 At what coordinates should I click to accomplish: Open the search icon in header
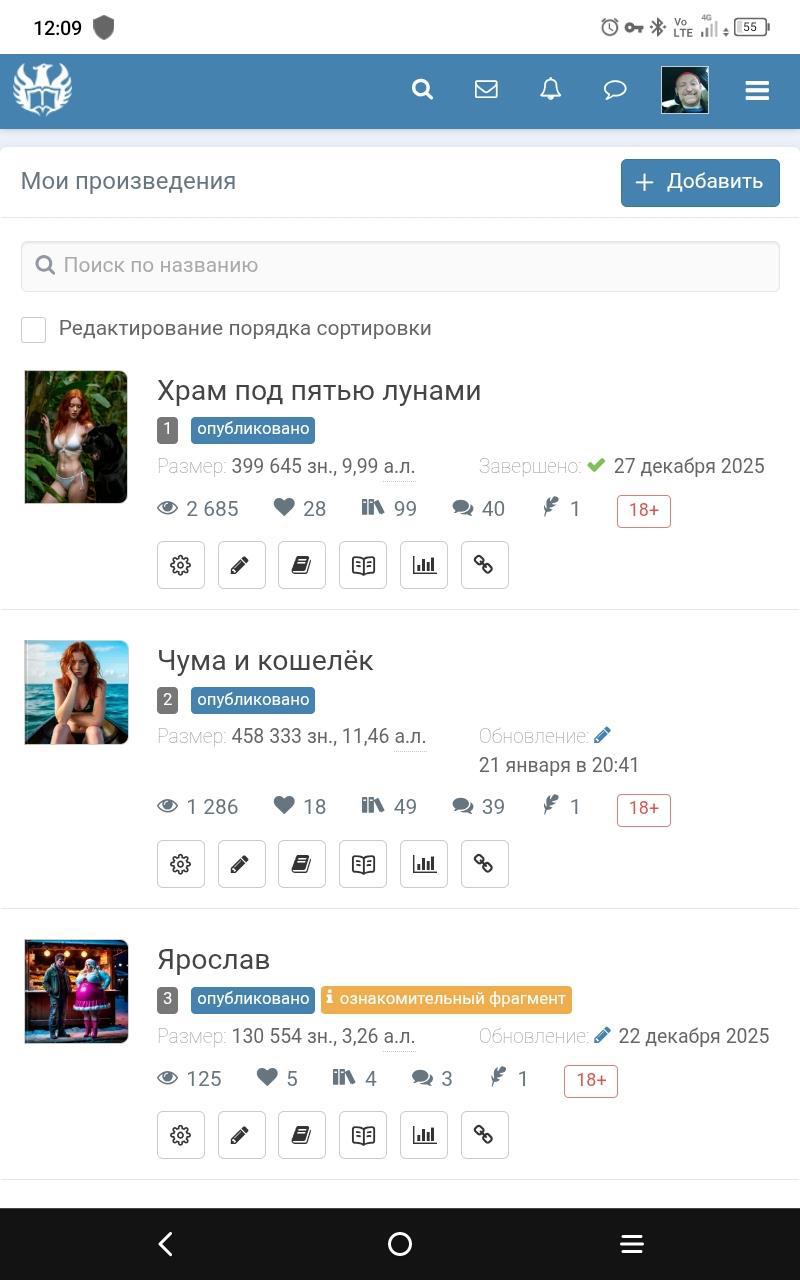422,90
